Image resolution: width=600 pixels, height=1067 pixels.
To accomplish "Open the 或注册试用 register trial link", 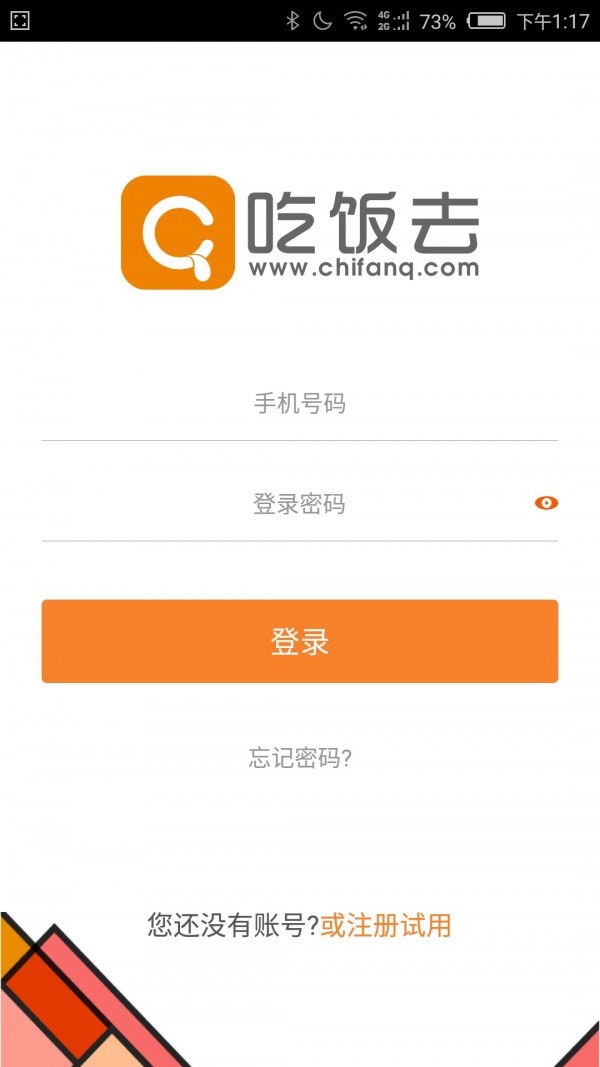I will click(386, 925).
